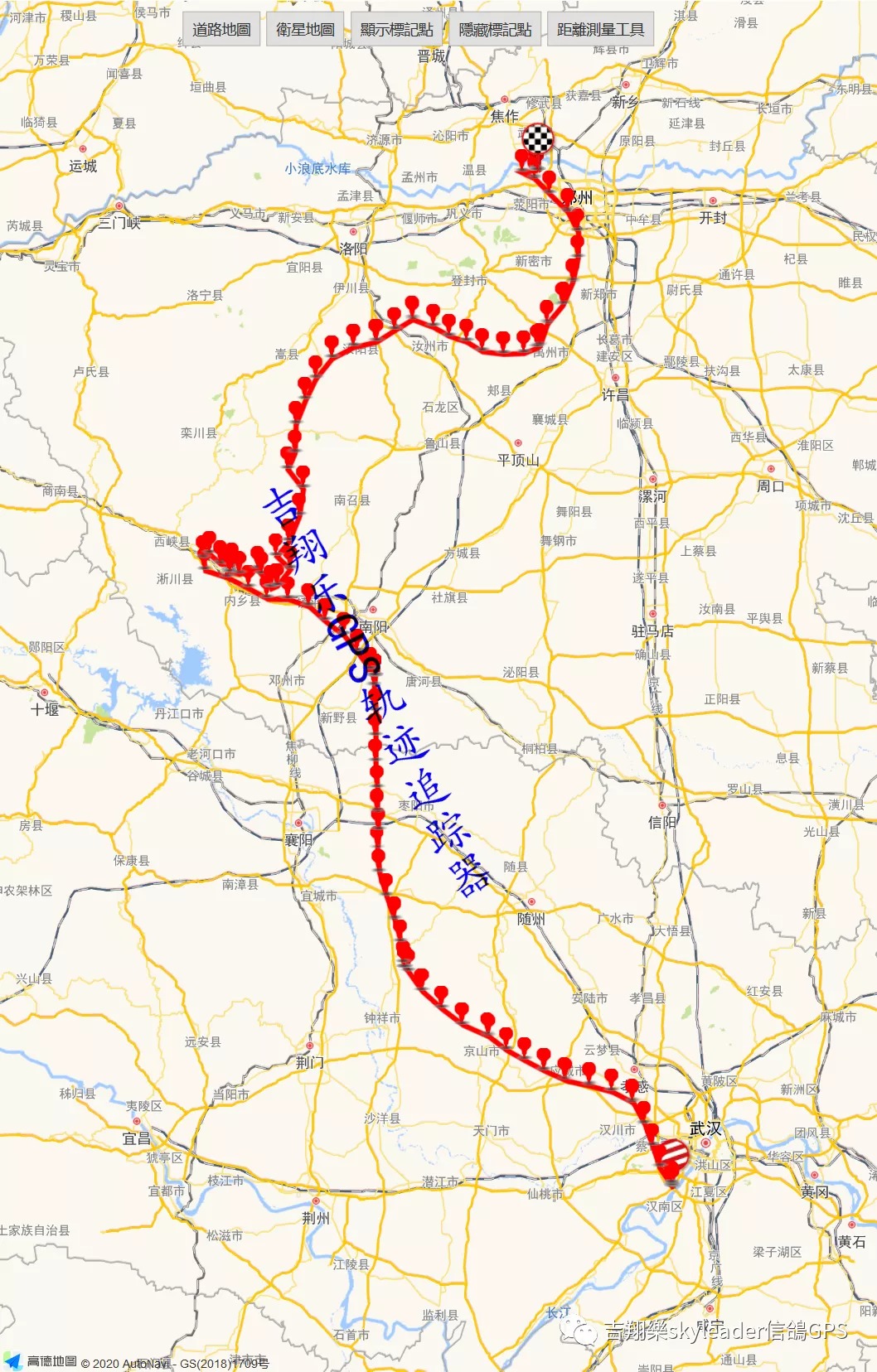Hide track markers with 隱藏標記點
Image resolution: width=877 pixels, height=1372 pixels.
coord(495,30)
